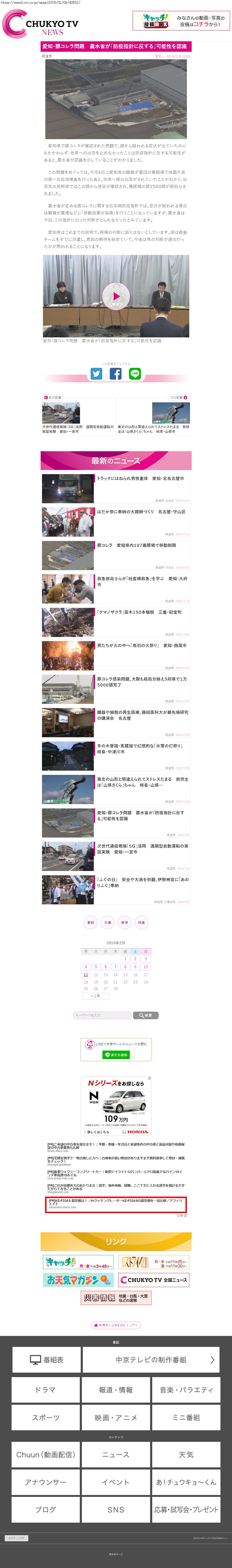The height and width of the screenshot is (1568, 232).
Task: Add Chukyo TV as a LINE friend
Action: [116, 1055]
